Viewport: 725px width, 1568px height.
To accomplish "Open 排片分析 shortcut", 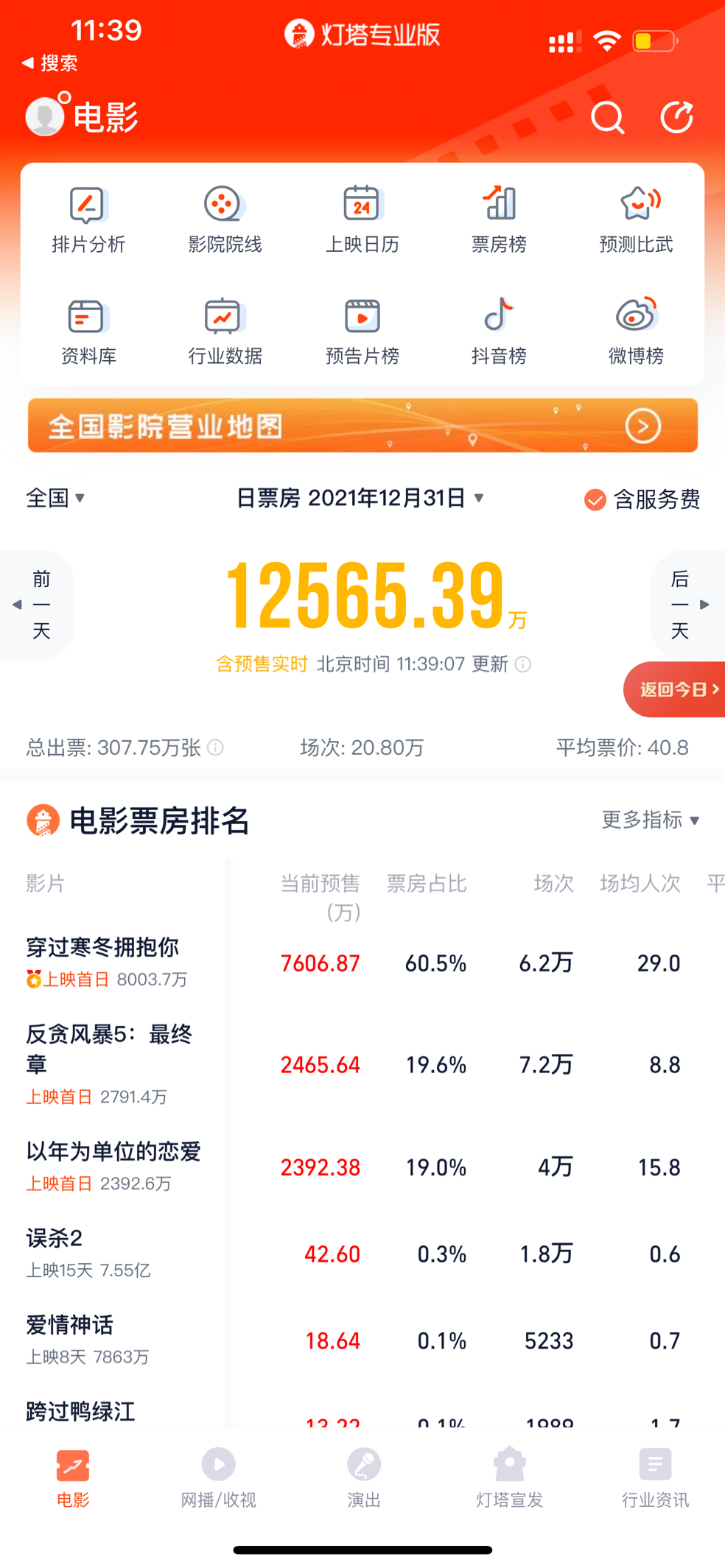I will [x=88, y=219].
